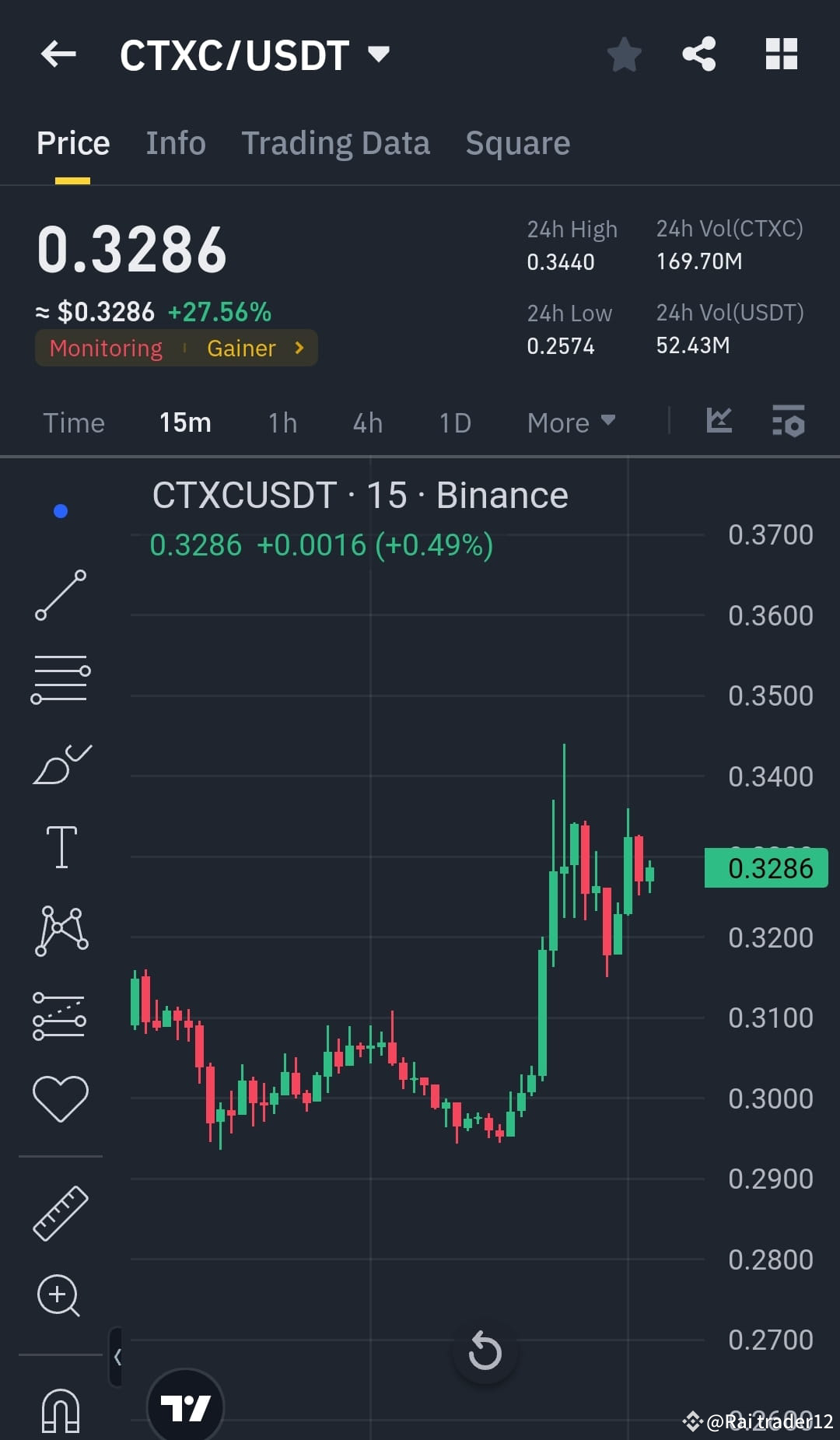Select the brush drawing tool
The width and height of the screenshot is (840, 1440).
[61, 762]
